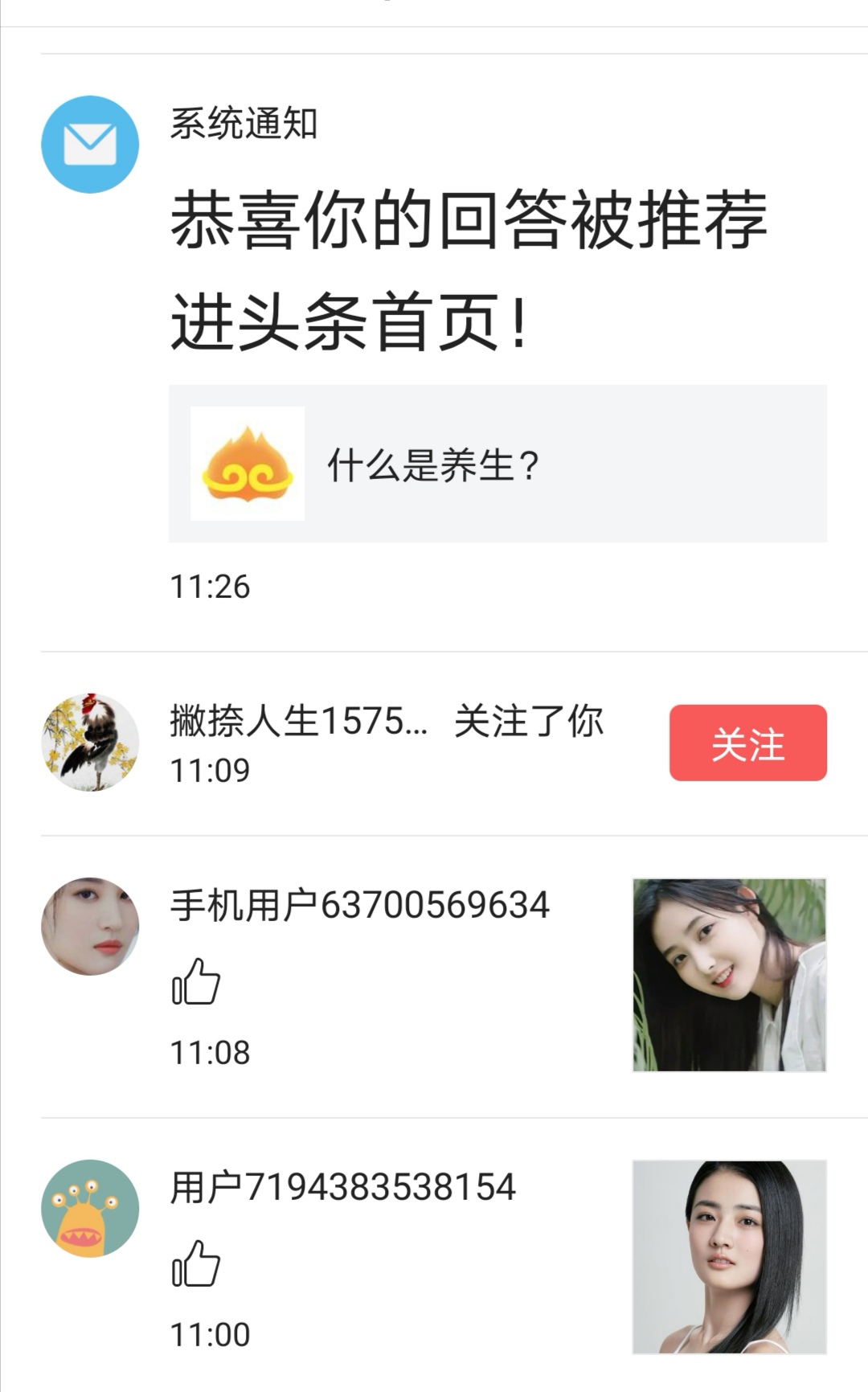This screenshot has height=1392, width=868.
Task: Select the username 撇捺人生1575
Action: pos(297,722)
